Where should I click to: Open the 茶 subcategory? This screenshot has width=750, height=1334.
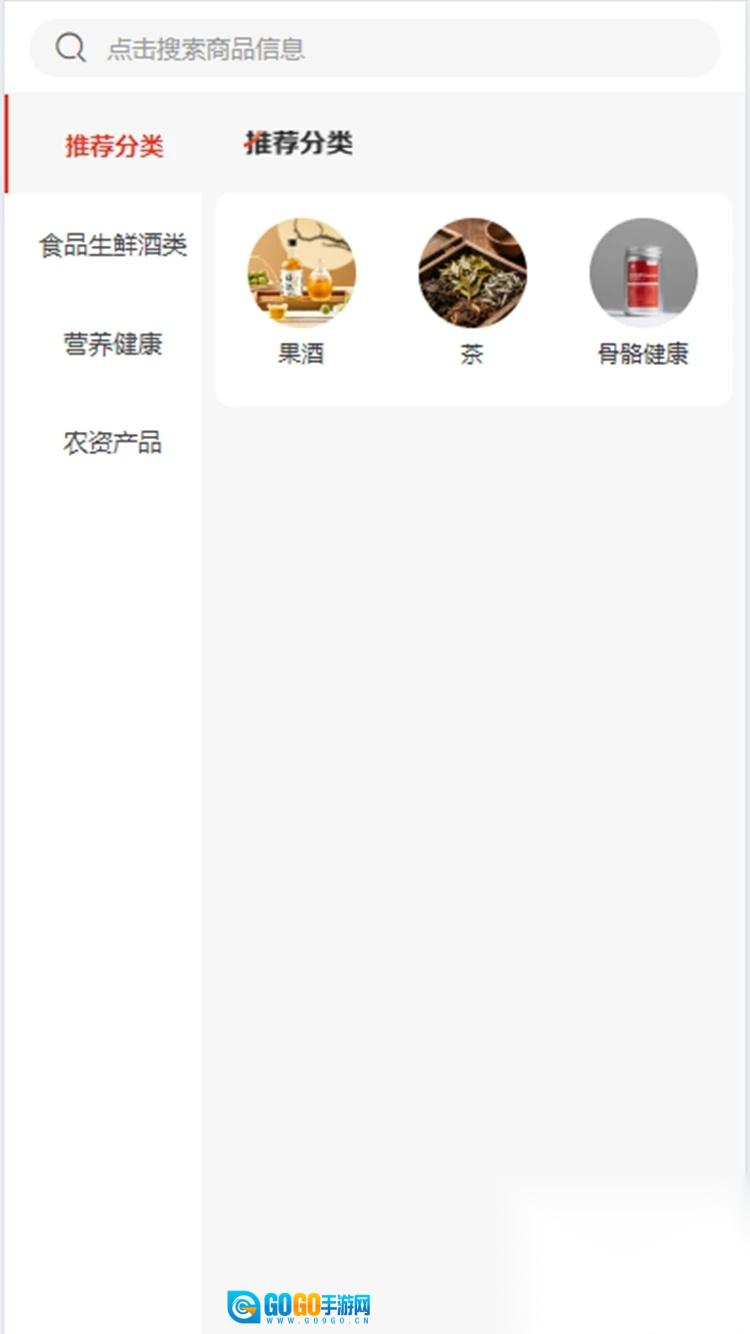tap(472, 290)
